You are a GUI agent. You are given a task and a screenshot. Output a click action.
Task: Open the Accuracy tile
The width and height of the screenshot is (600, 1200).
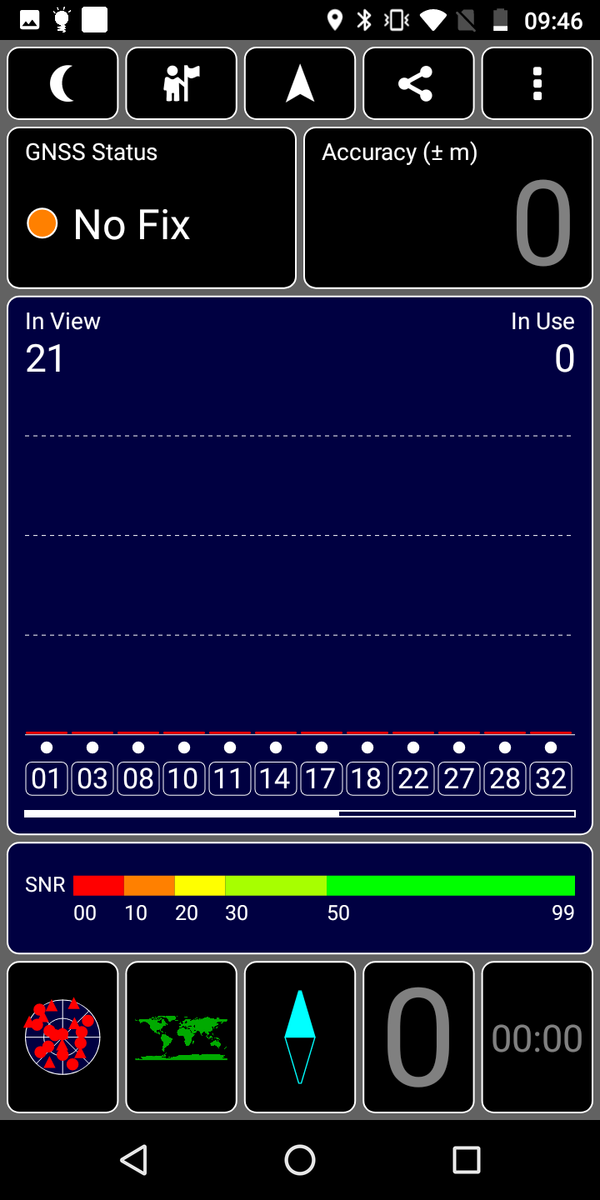(x=448, y=208)
